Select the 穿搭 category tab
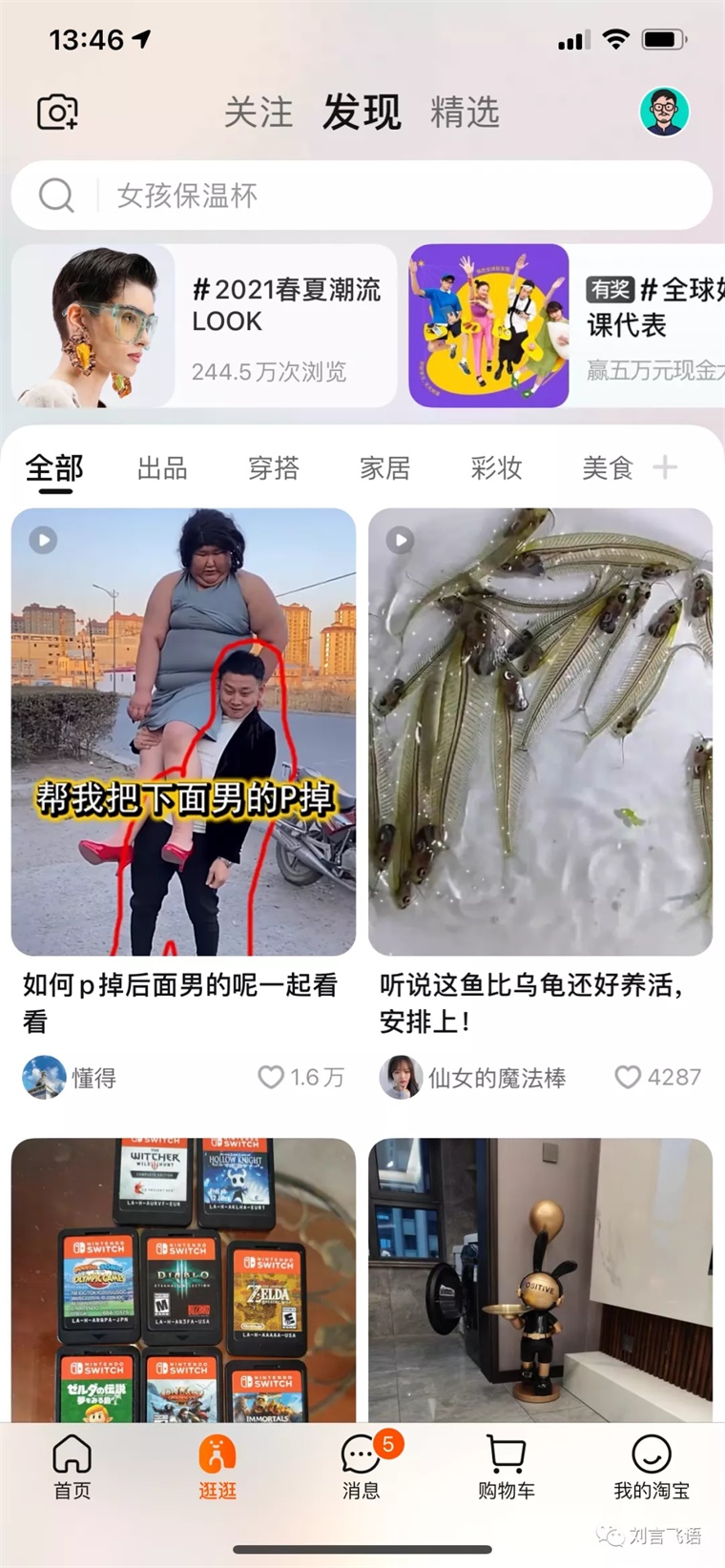Screen dimensions: 725x1568 click(274, 468)
